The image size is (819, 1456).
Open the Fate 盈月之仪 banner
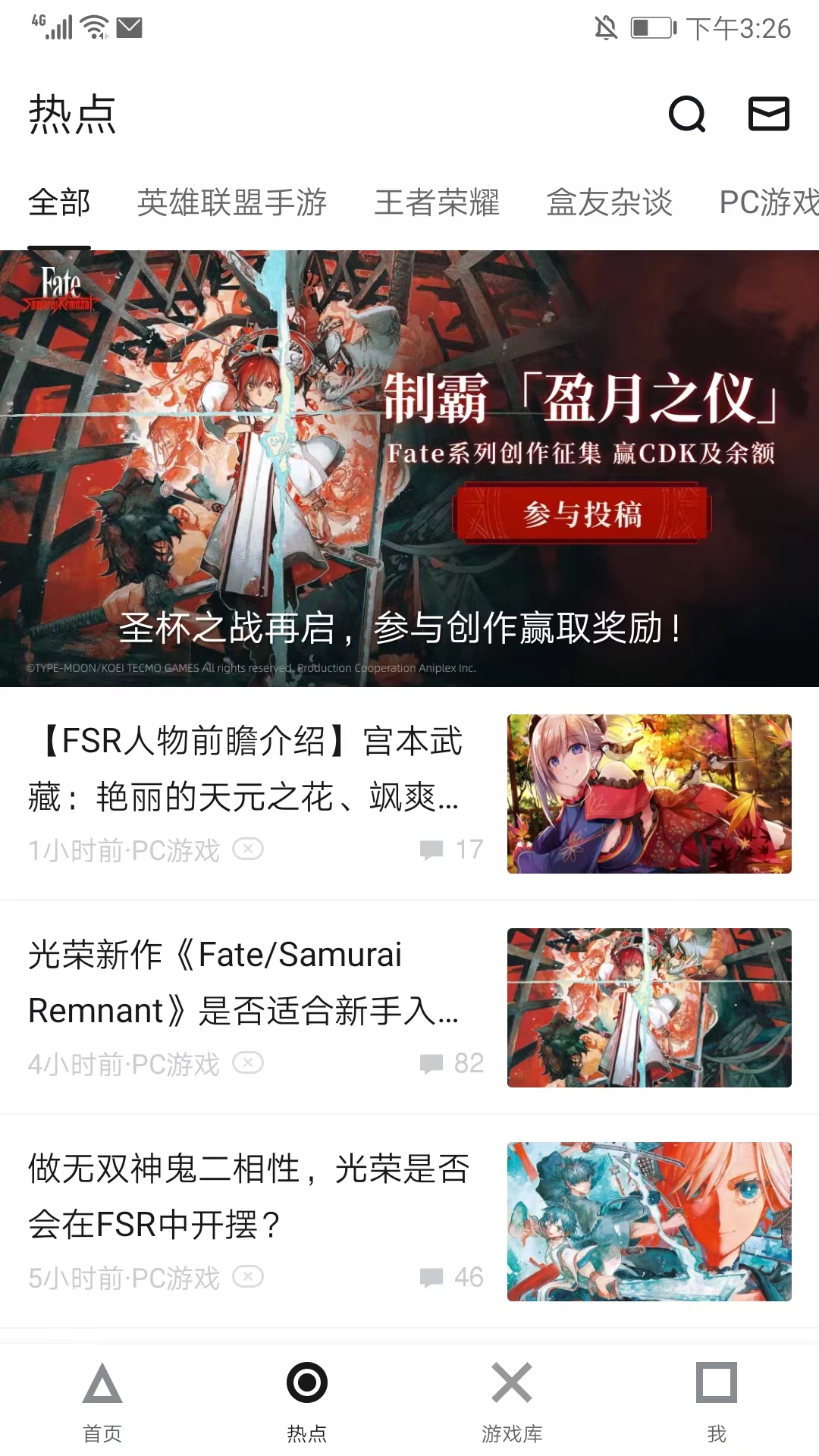(409, 469)
